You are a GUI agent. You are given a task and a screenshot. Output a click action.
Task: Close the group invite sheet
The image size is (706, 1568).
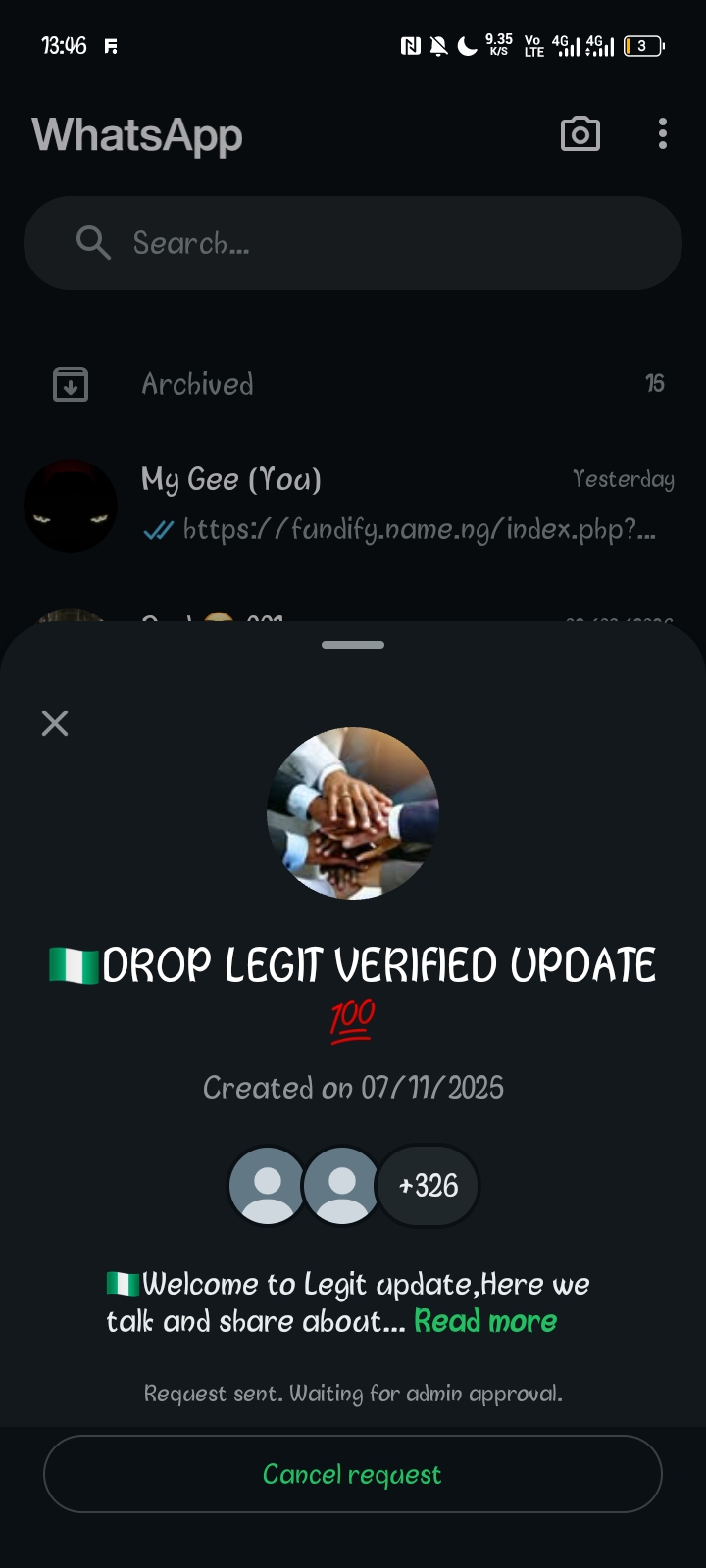coord(55,723)
